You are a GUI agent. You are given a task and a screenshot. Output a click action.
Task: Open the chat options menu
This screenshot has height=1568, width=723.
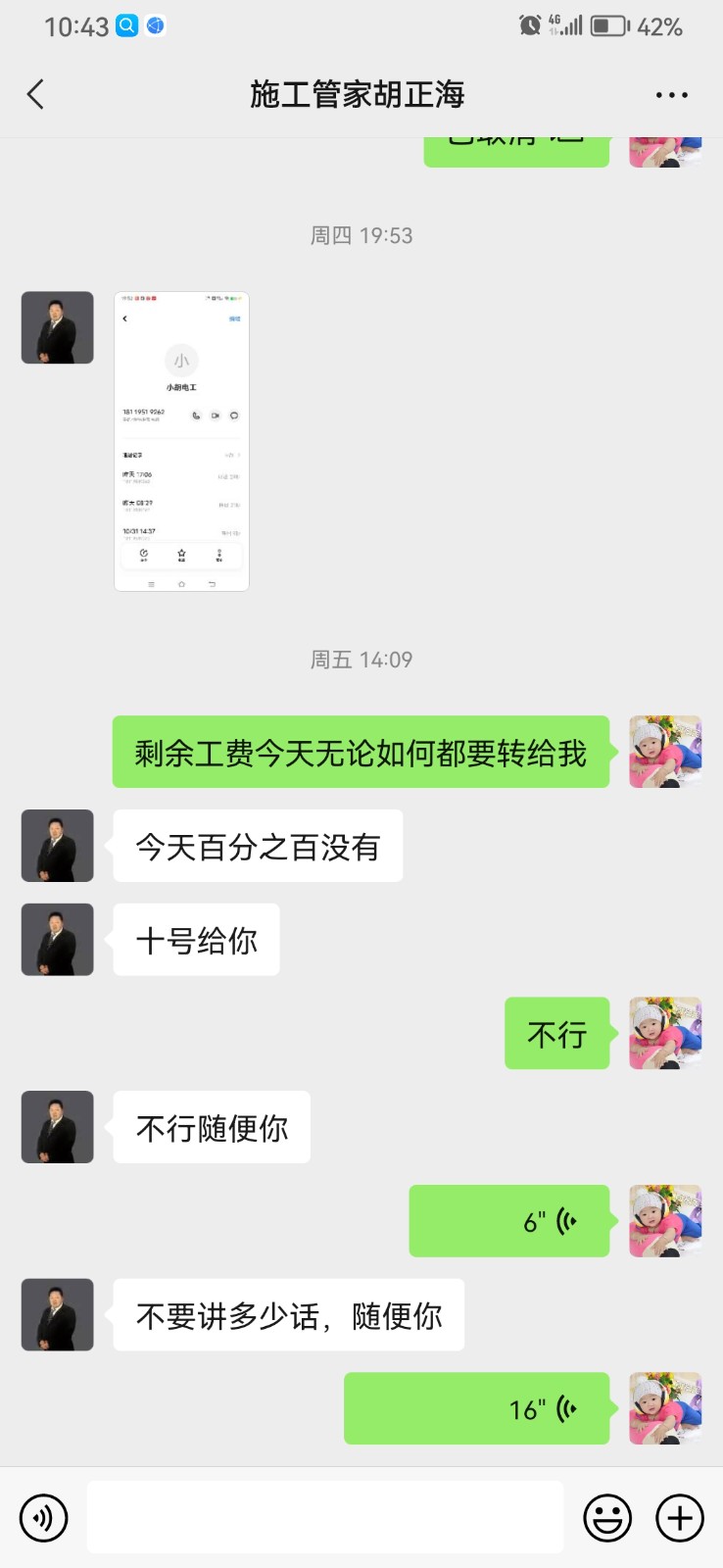(671, 95)
